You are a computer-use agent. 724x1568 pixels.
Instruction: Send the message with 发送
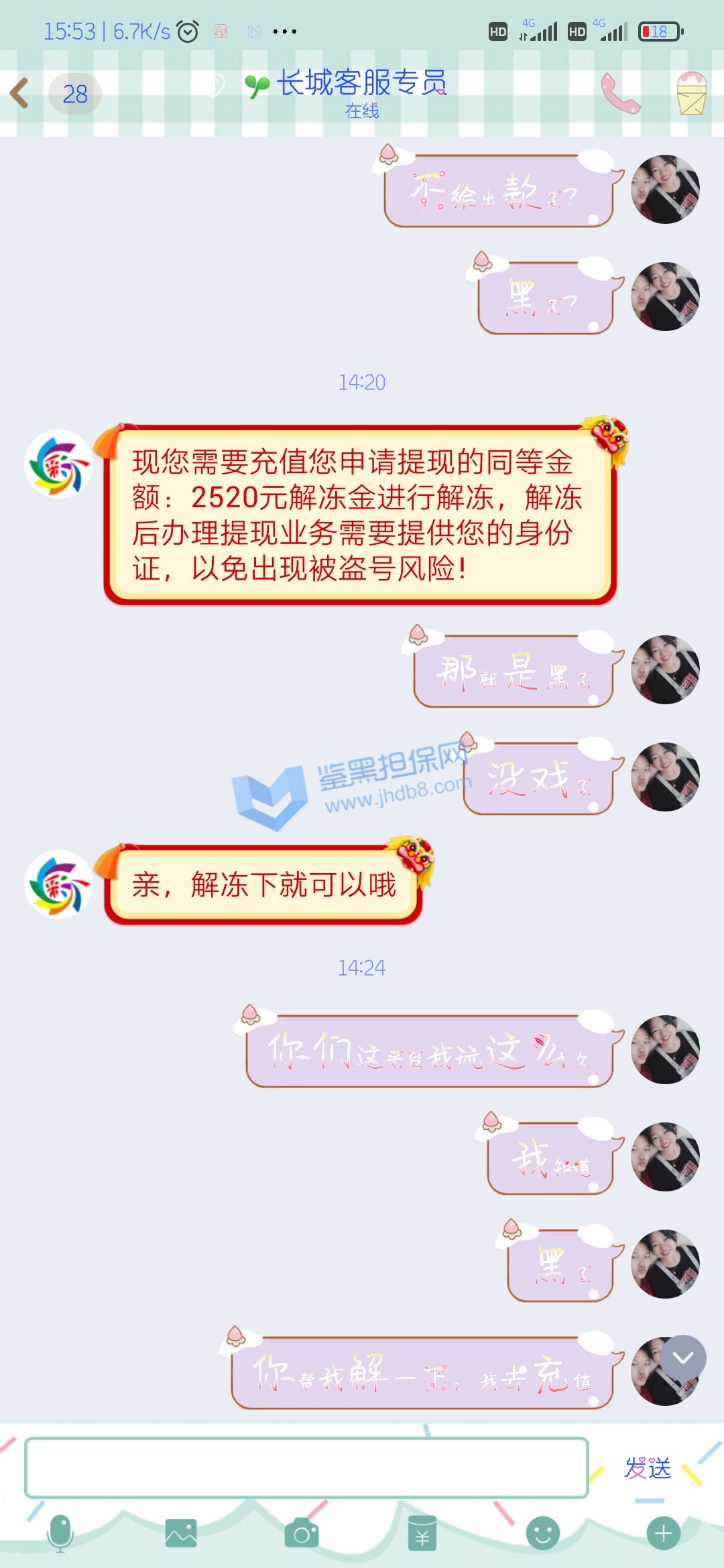coord(647,1467)
